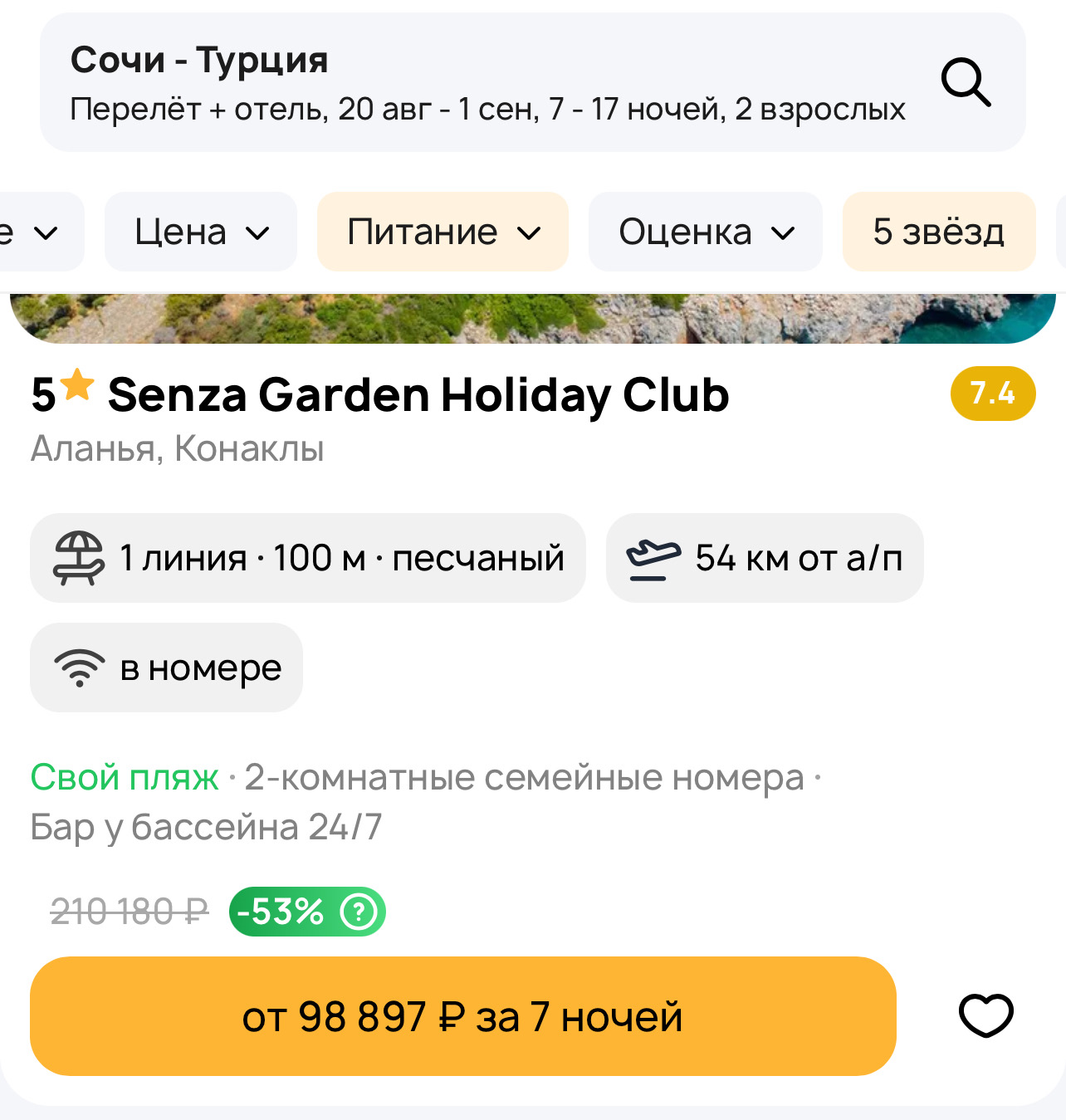
Task: Expand the Цена filter dropdown
Action: click(x=201, y=232)
